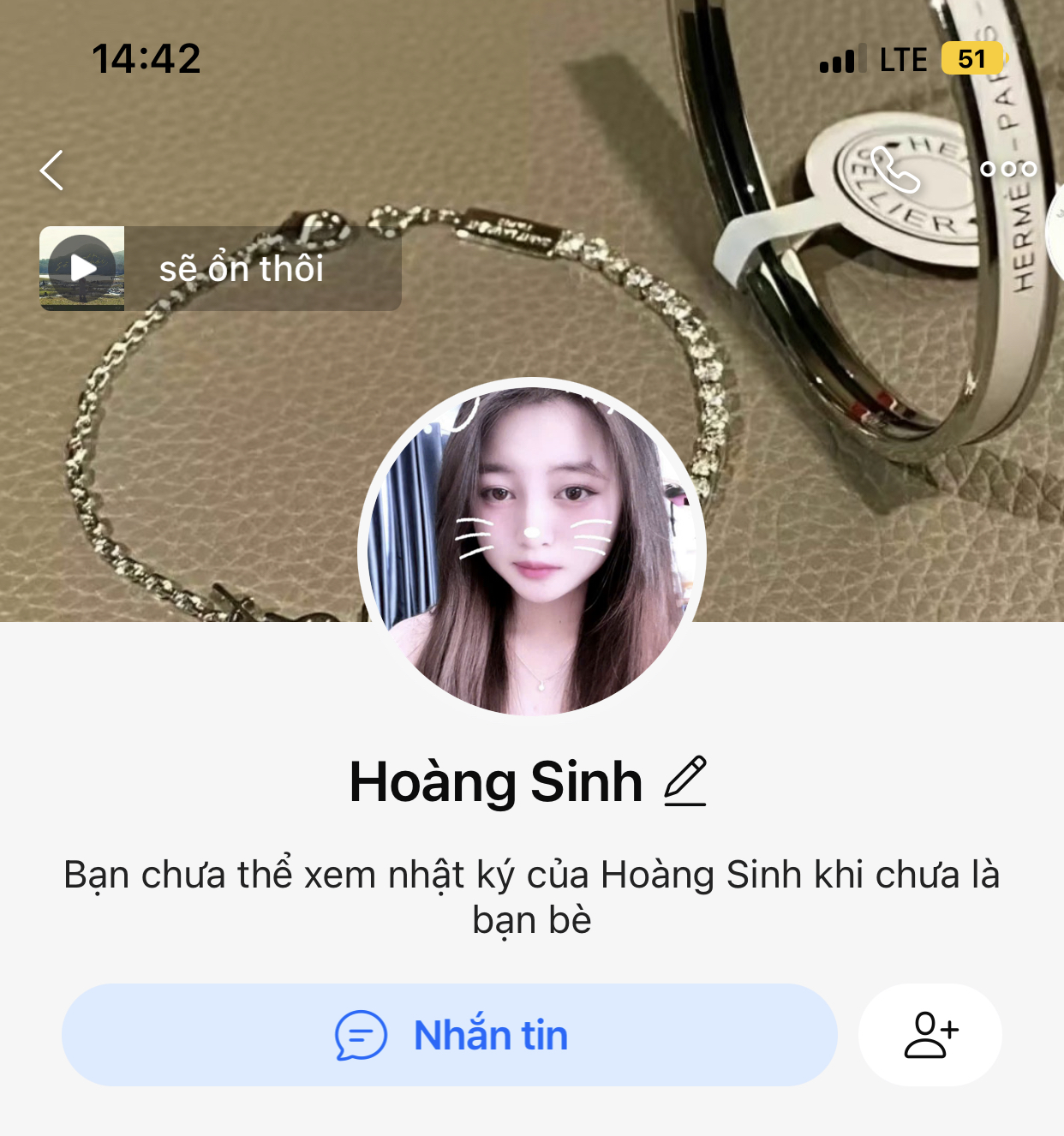Edit the alias name with pencil icon
The image size is (1064, 1136).
pyautogui.click(x=685, y=780)
